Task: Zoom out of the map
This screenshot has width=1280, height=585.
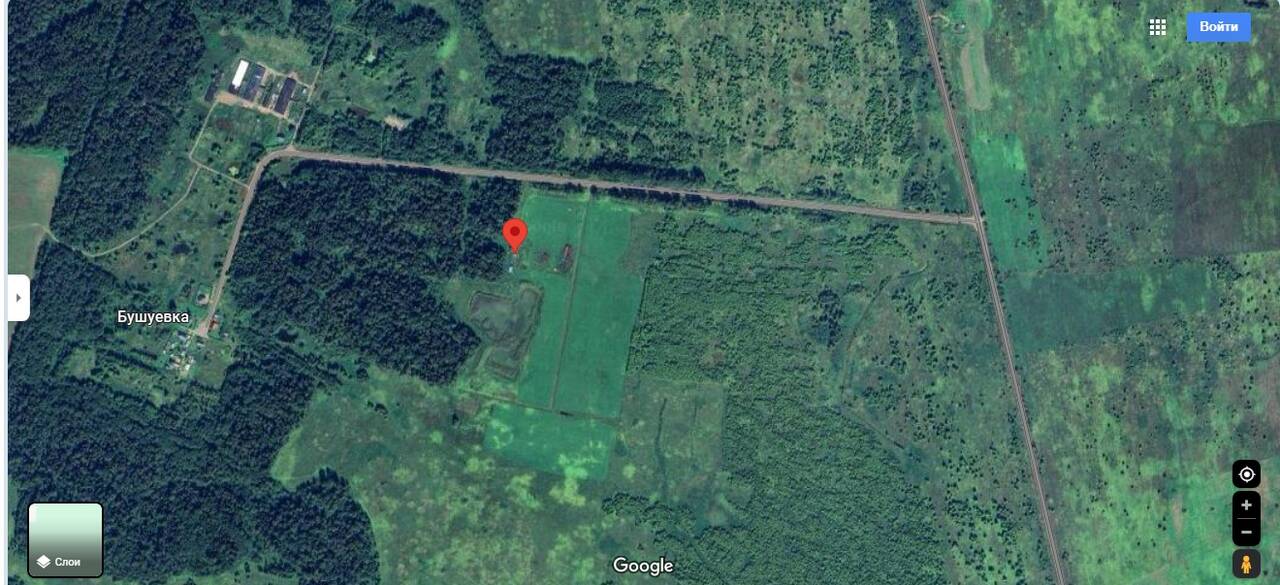Action: 1246,532
